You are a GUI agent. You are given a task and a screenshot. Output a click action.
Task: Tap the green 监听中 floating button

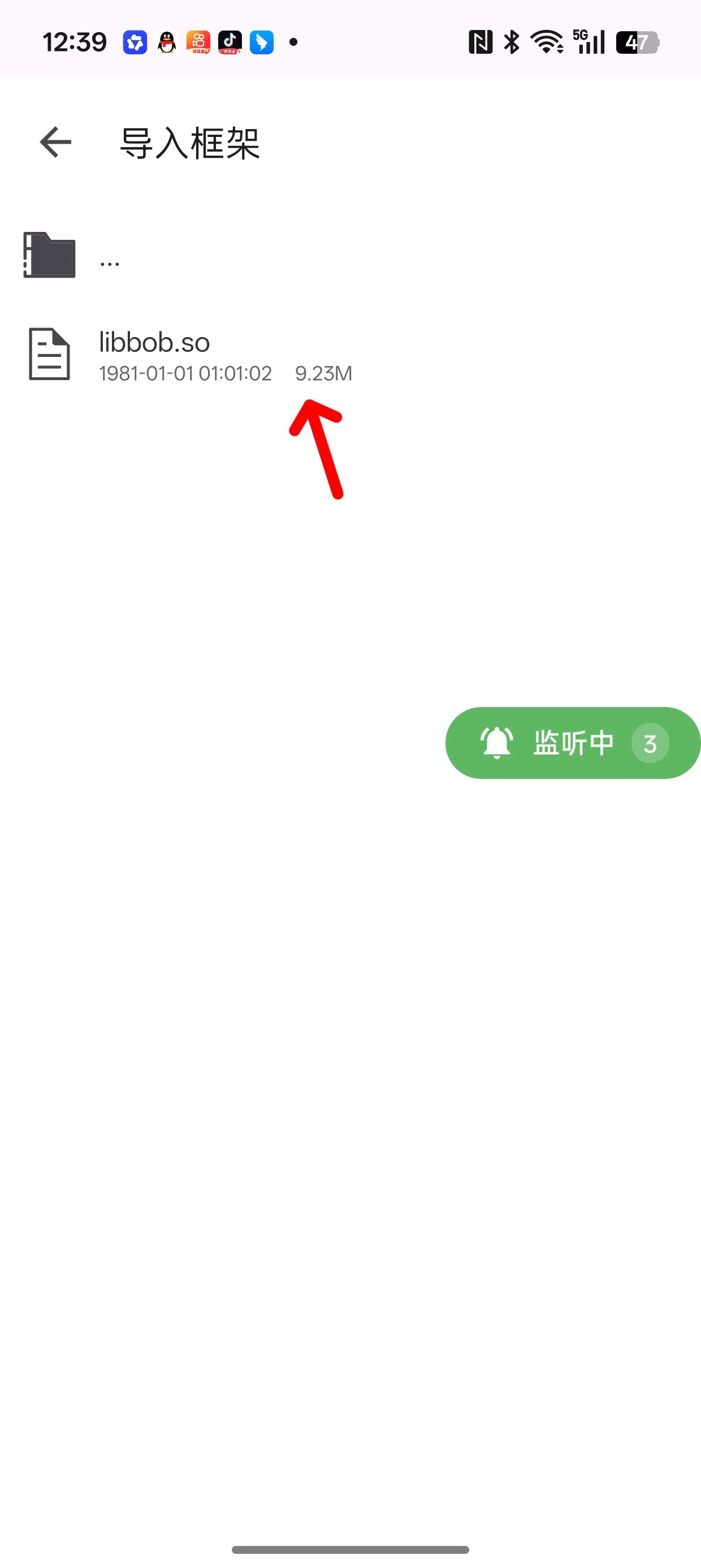point(572,743)
